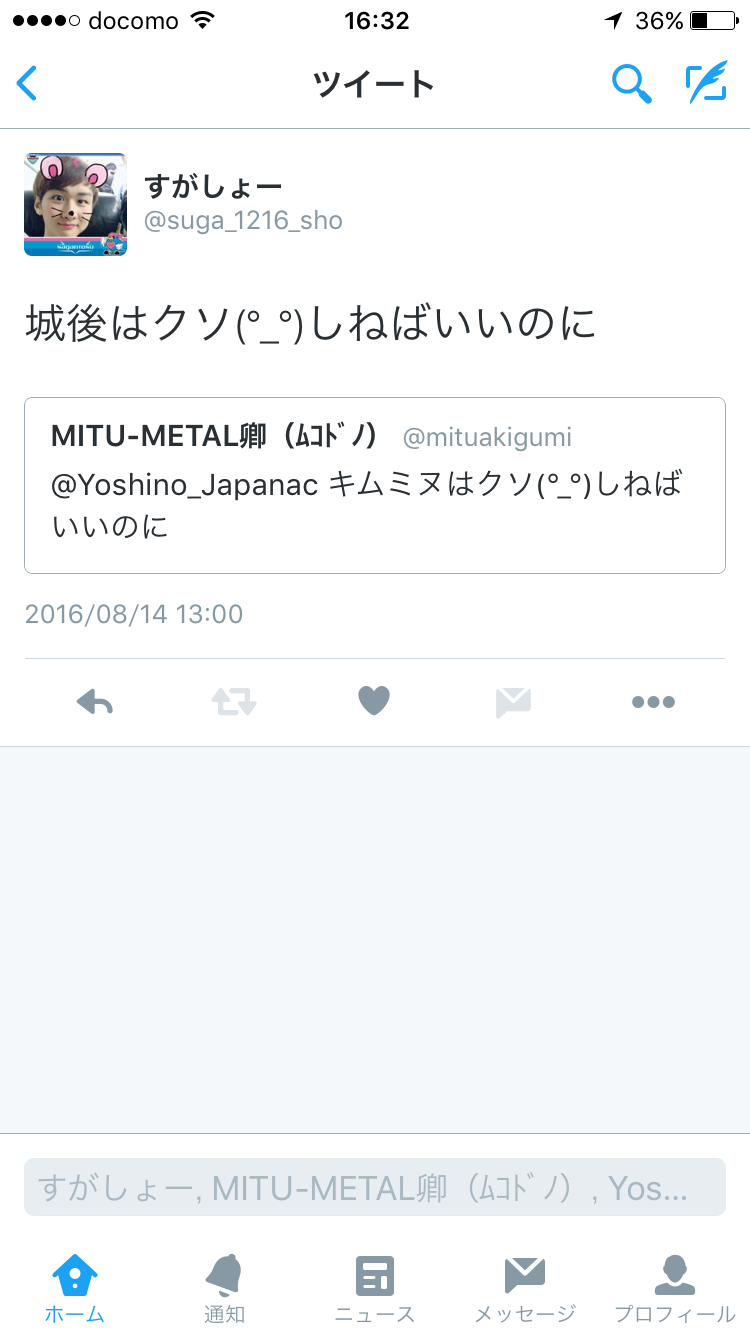This screenshot has height=1334, width=750.
Task: Open the search magnifier icon
Action: tap(631, 84)
